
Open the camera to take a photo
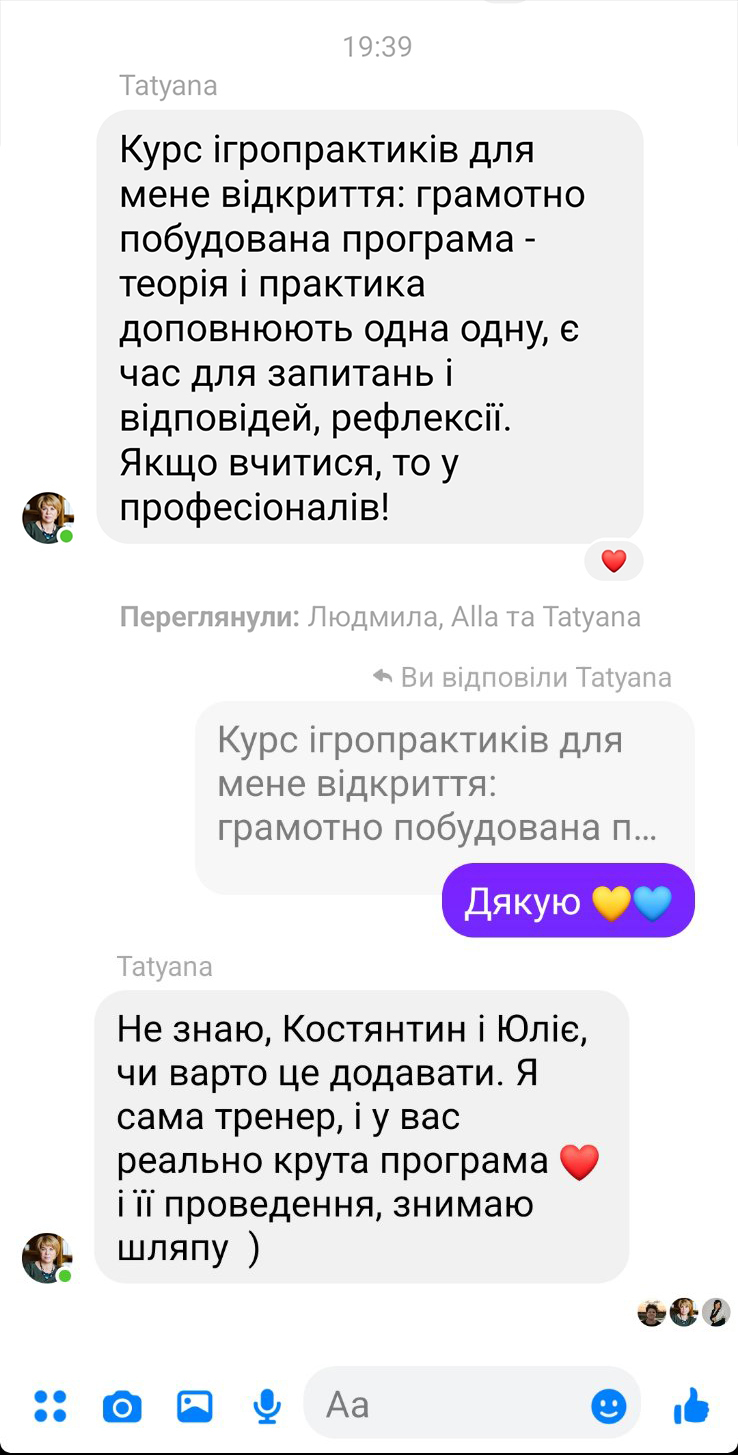pyautogui.click(x=122, y=1407)
